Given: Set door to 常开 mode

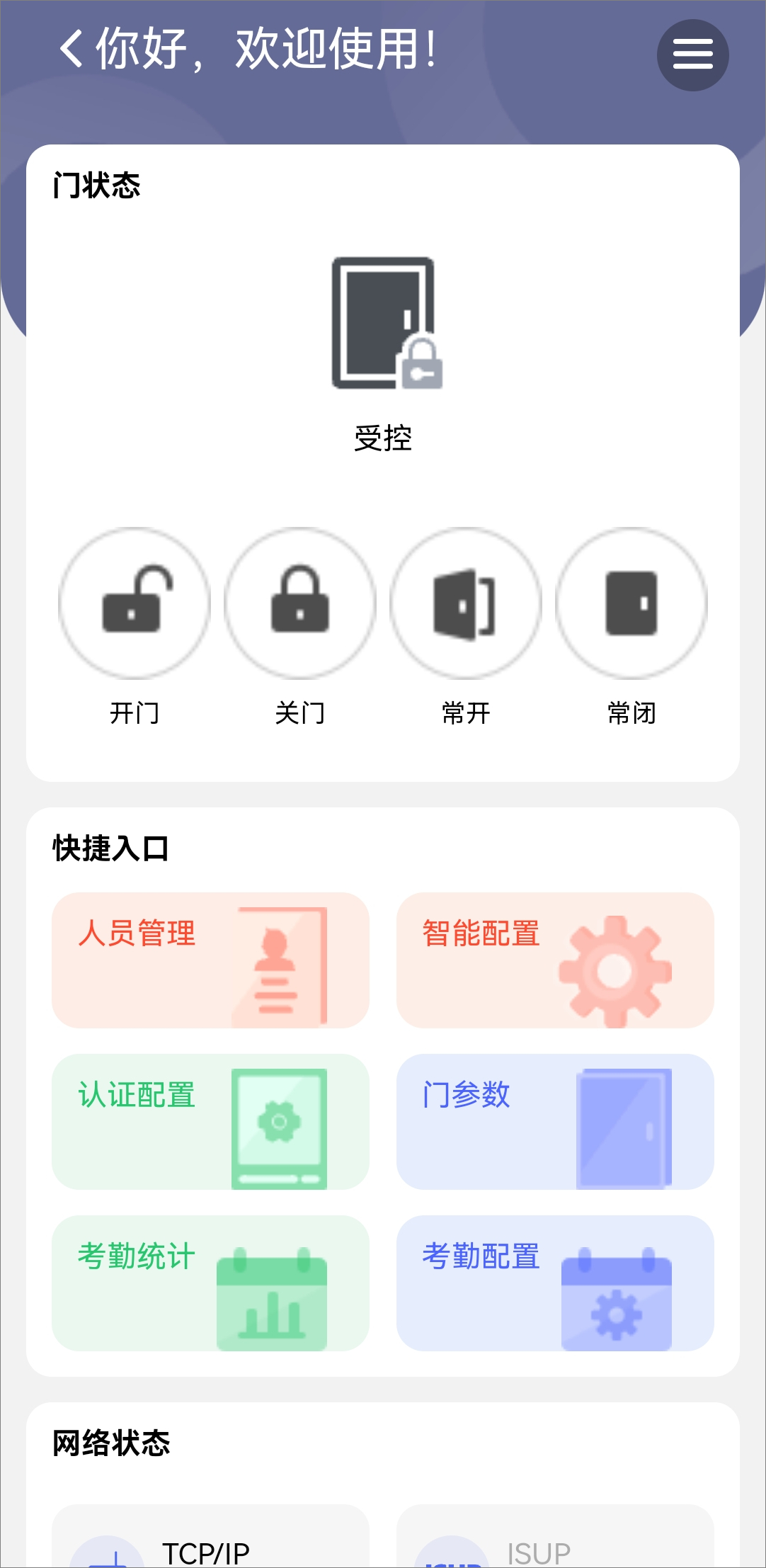Looking at the screenshot, I should point(466,603).
